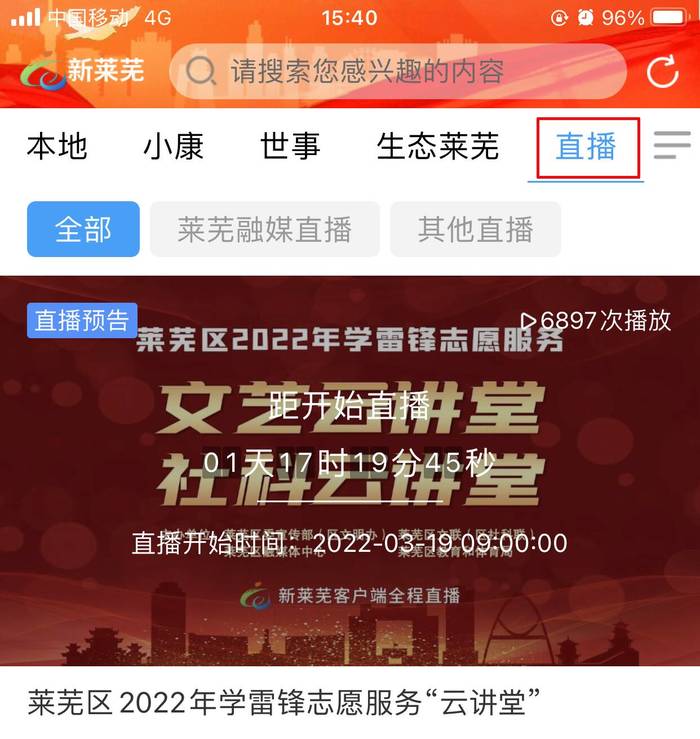Select the 直播 tab
The height and width of the screenshot is (739, 700).
[x=586, y=148]
